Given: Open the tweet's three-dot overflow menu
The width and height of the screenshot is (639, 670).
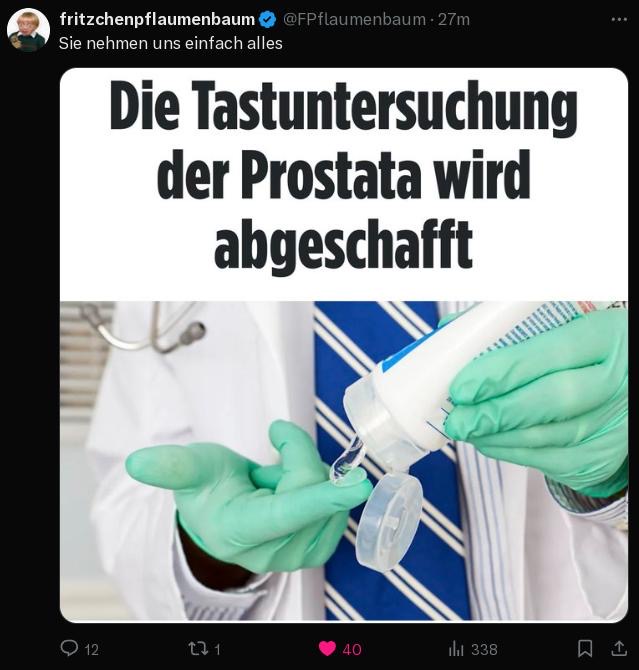Looking at the screenshot, I should point(619,19).
